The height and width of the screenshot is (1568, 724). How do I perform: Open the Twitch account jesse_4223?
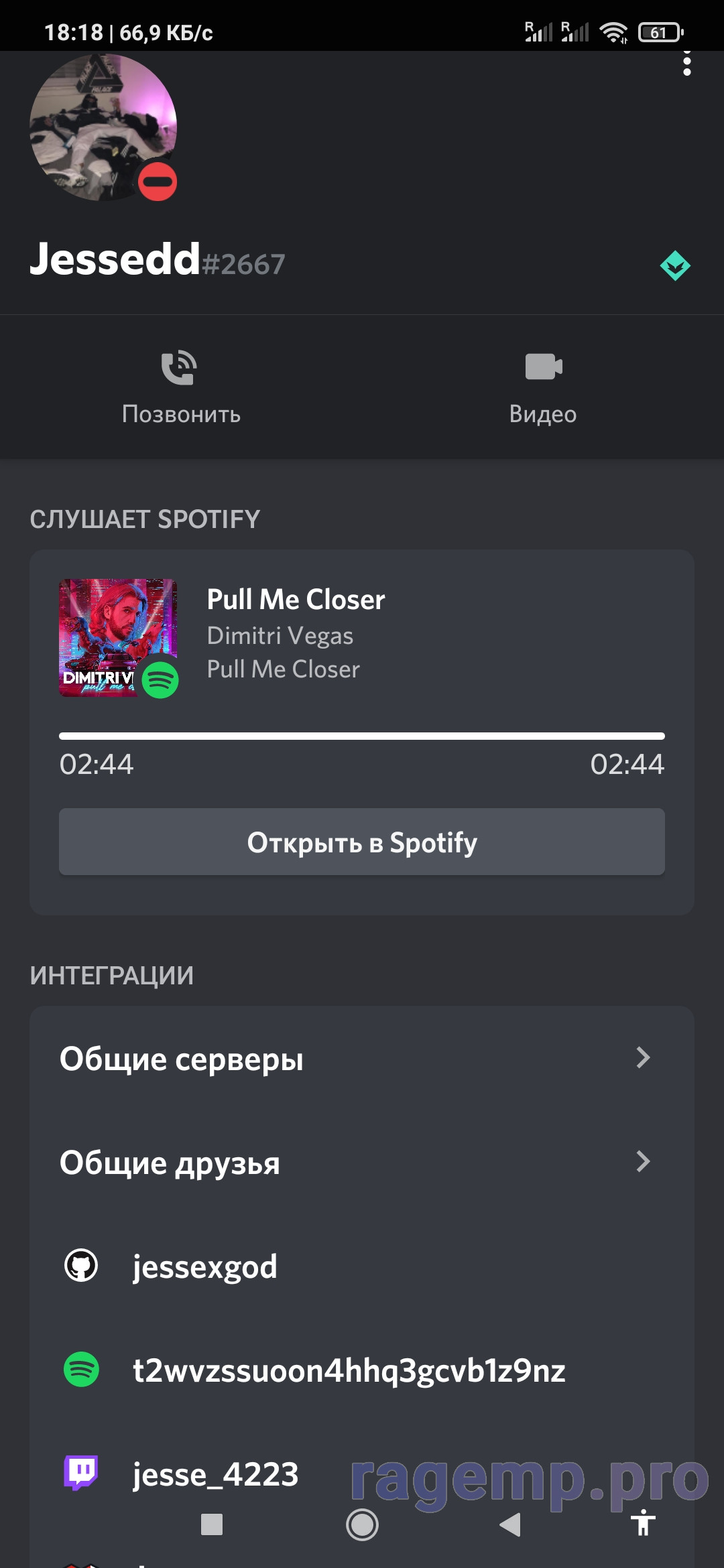click(215, 1474)
